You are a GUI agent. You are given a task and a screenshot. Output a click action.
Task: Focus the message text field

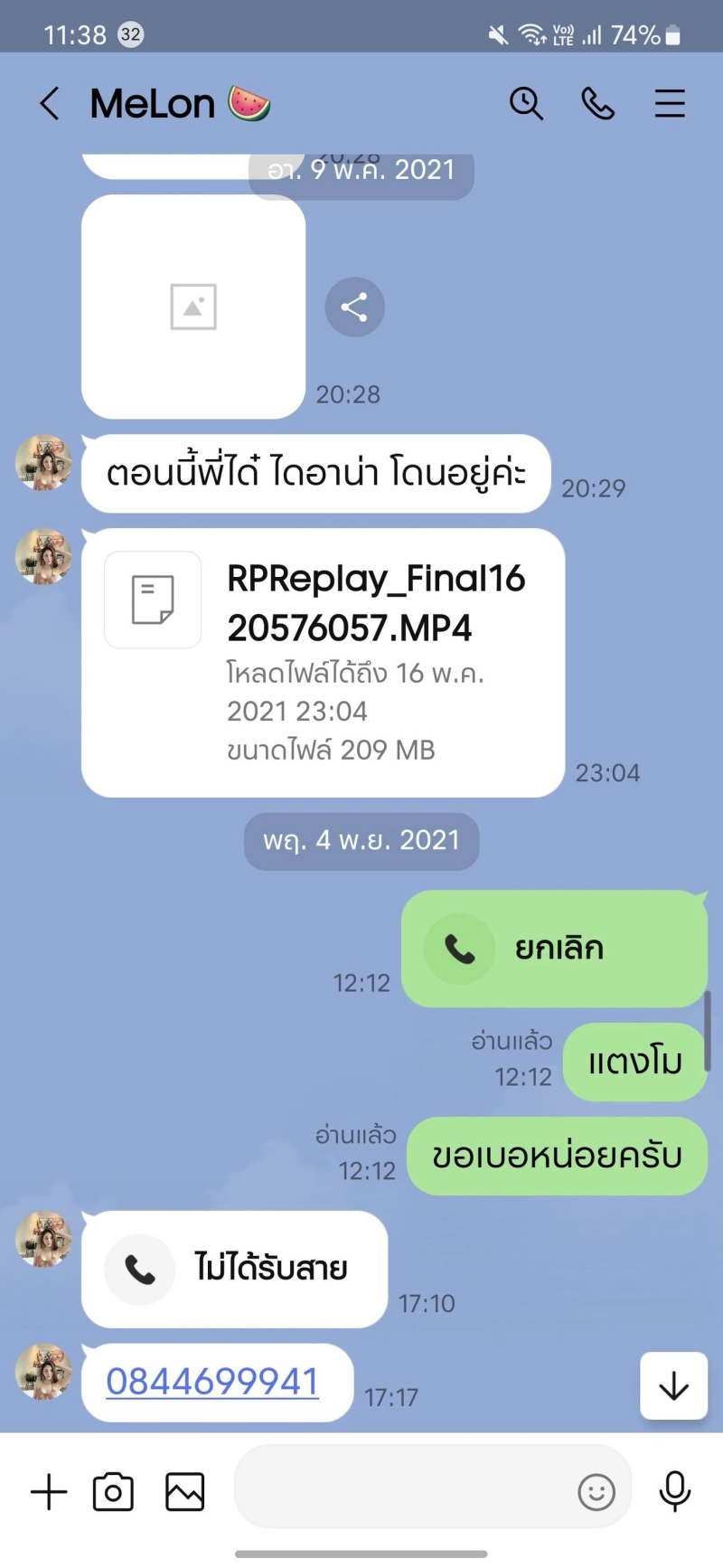pyautogui.click(x=402, y=1492)
